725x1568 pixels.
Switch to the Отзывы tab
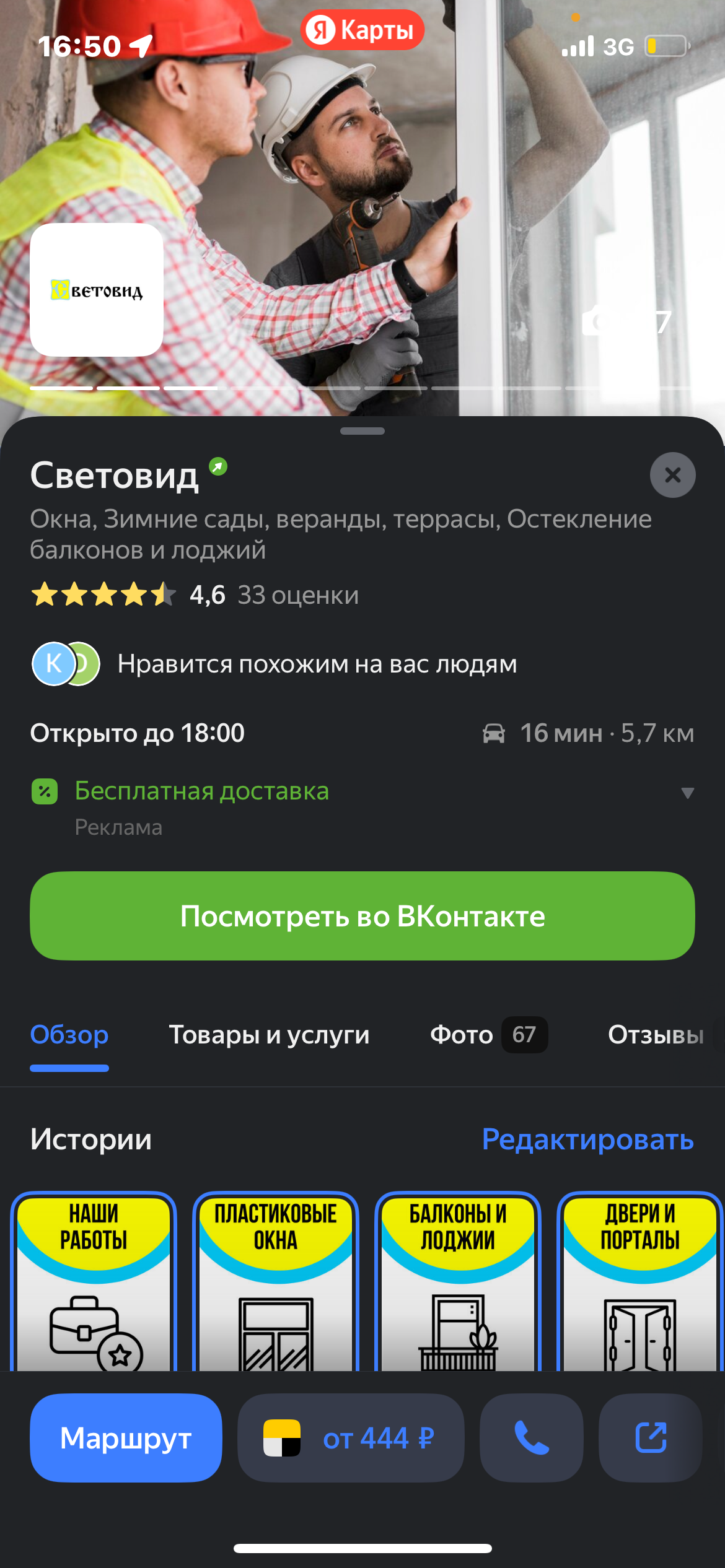point(656,1035)
